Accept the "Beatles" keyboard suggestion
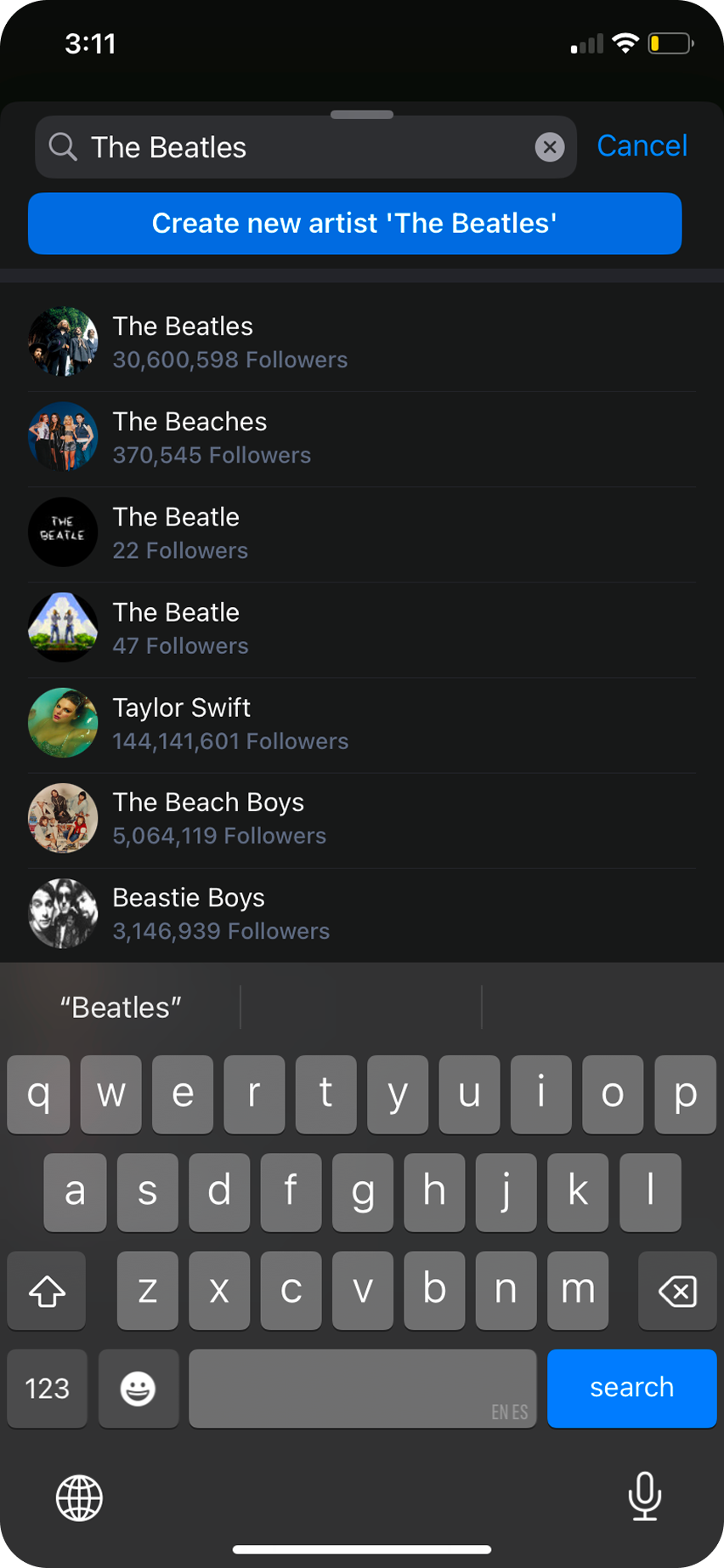This screenshot has width=724, height=1568. (121, 1008)
